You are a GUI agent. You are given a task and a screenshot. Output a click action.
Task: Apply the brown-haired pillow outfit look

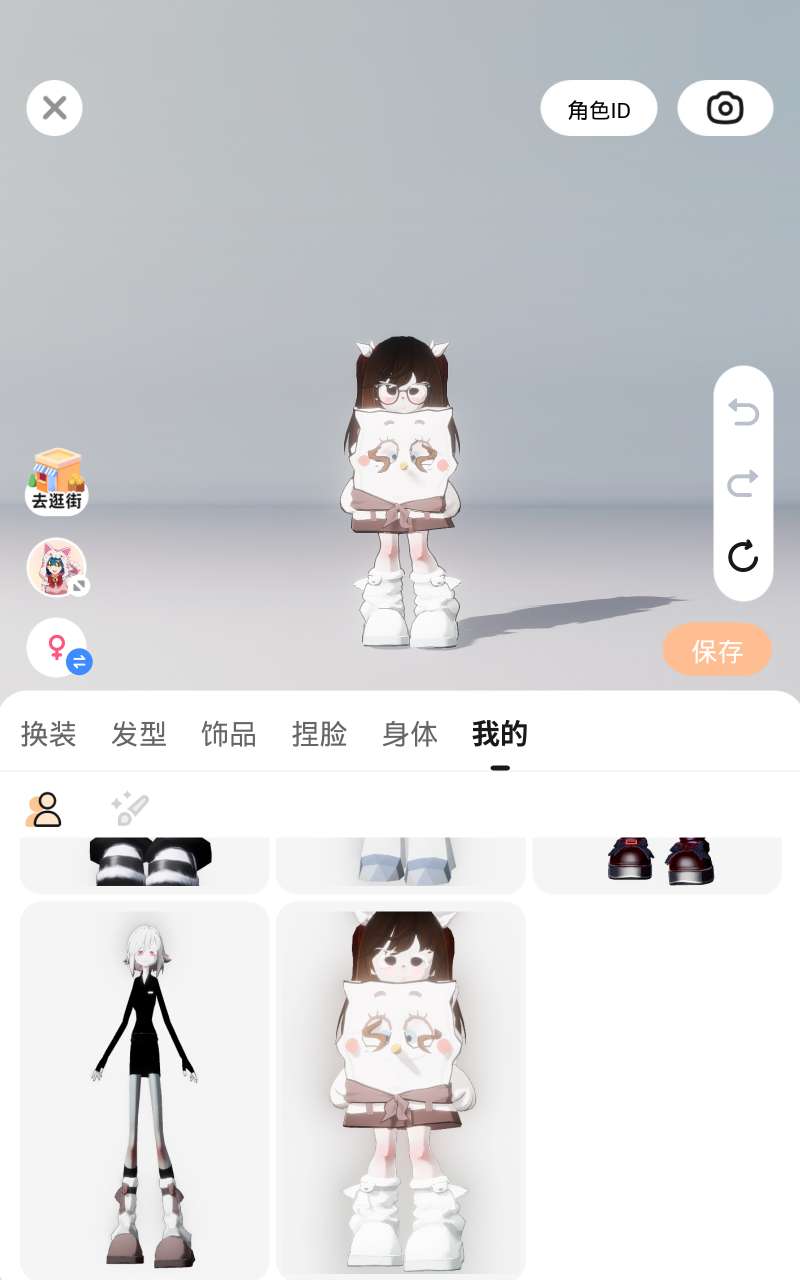401,1090
